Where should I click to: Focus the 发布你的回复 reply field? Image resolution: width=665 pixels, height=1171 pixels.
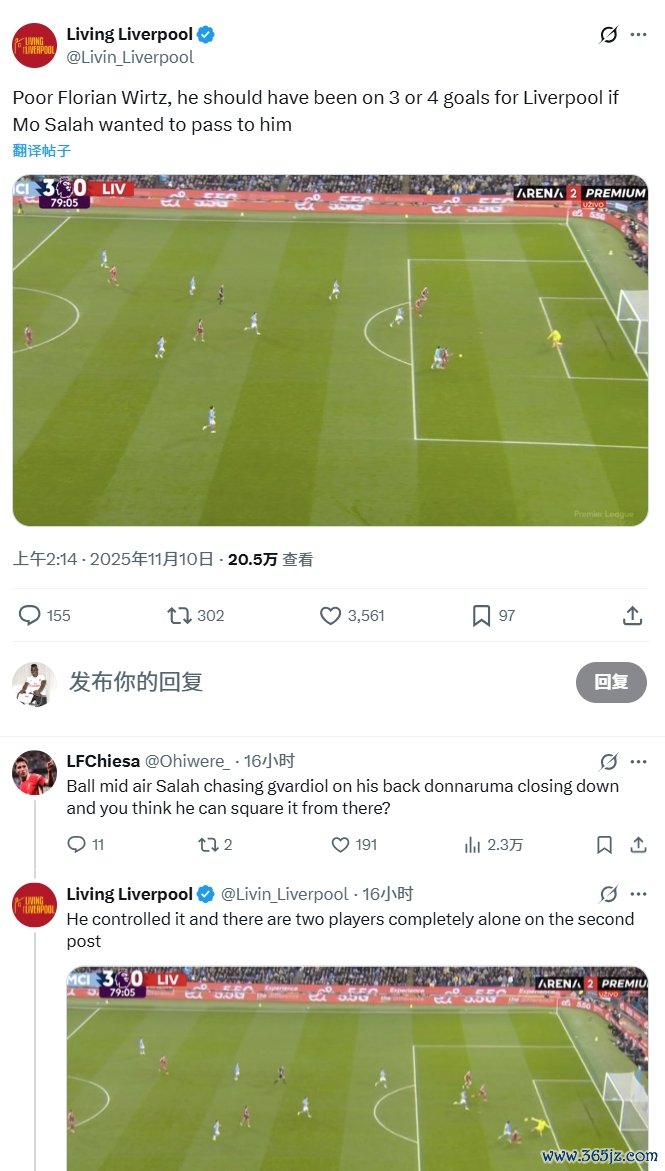point(300,682)
